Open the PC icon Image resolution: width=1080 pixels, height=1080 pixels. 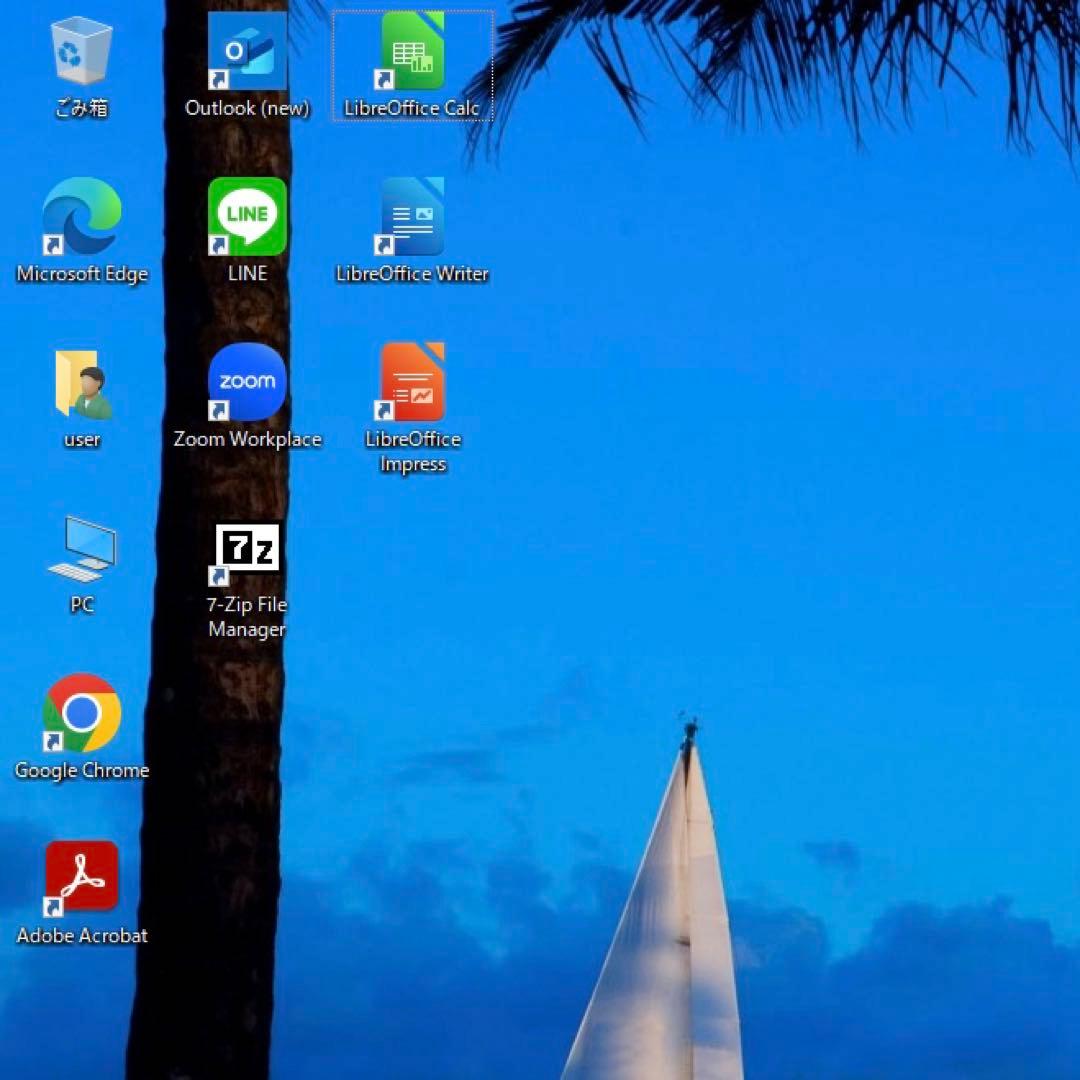[82, 548]
